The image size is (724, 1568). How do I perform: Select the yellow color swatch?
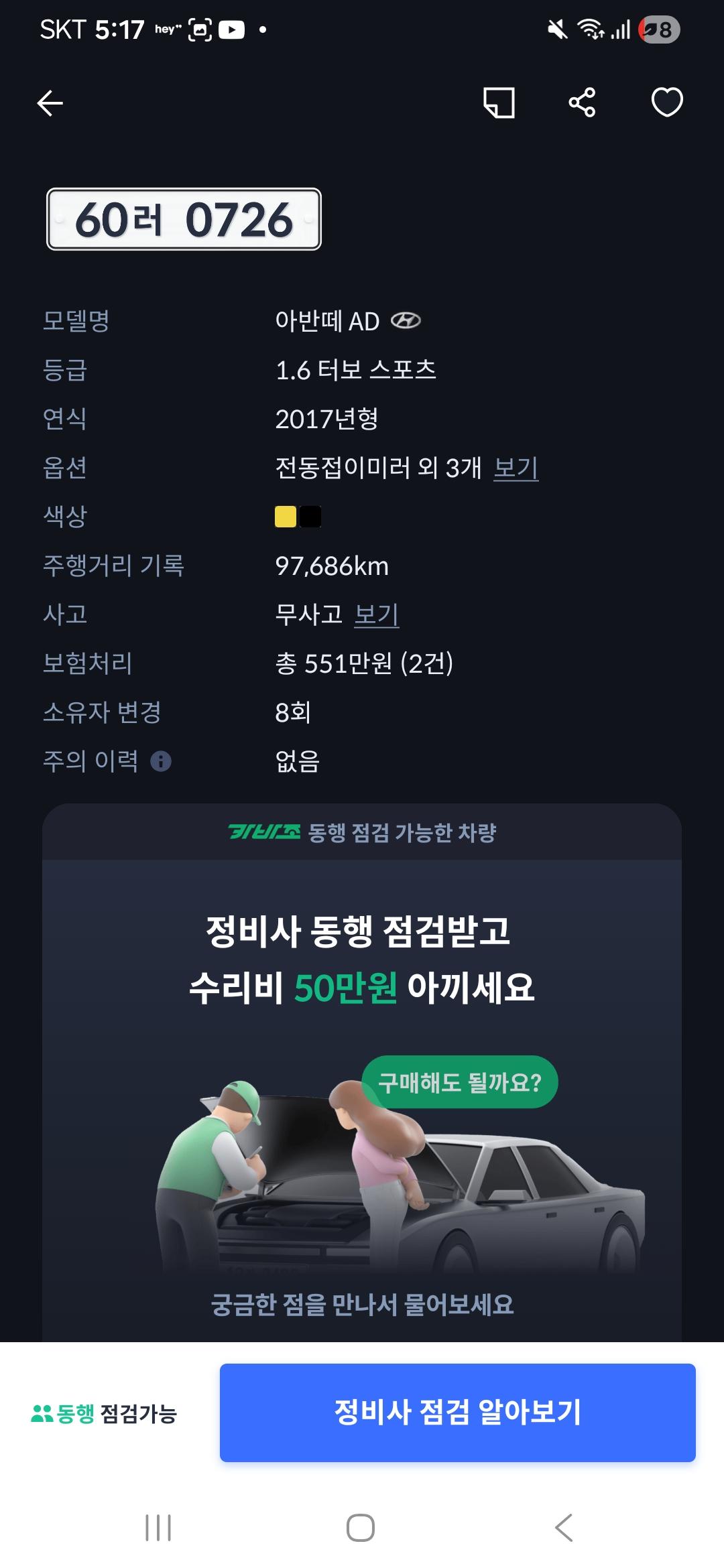[x=285, y=517]
